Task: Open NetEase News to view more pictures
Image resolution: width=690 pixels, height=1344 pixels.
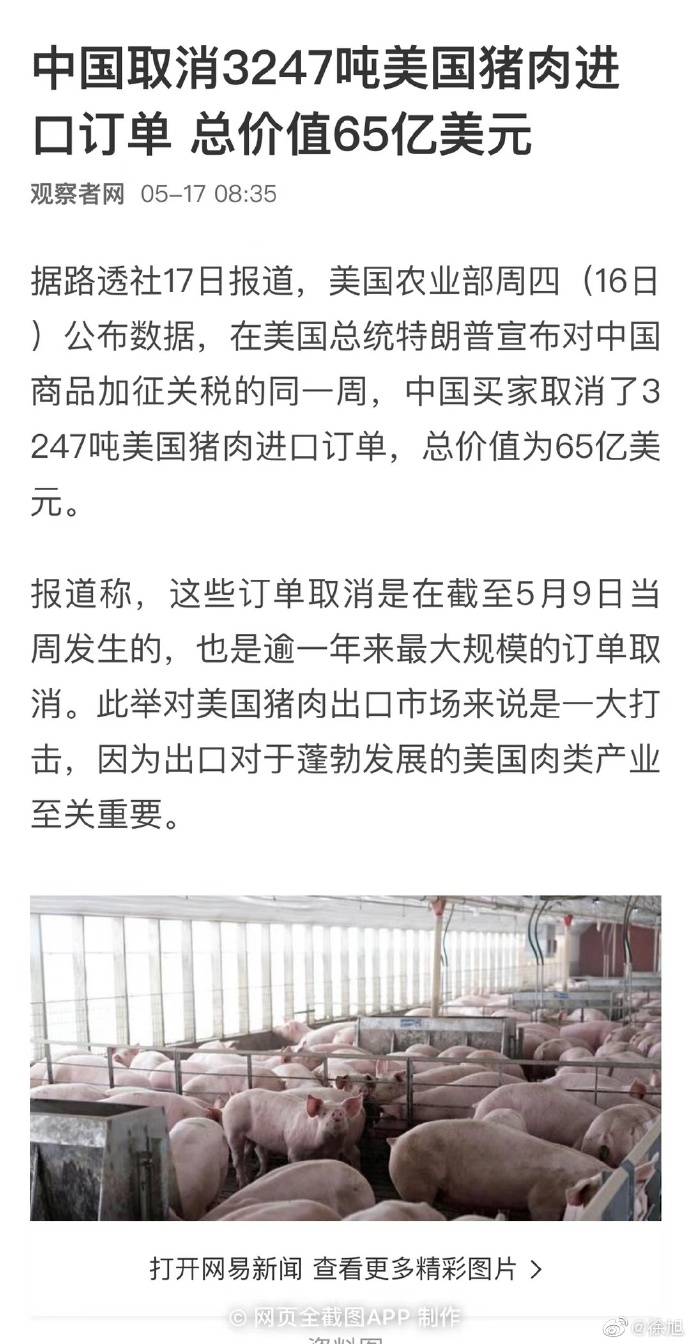Action: 345,1269
